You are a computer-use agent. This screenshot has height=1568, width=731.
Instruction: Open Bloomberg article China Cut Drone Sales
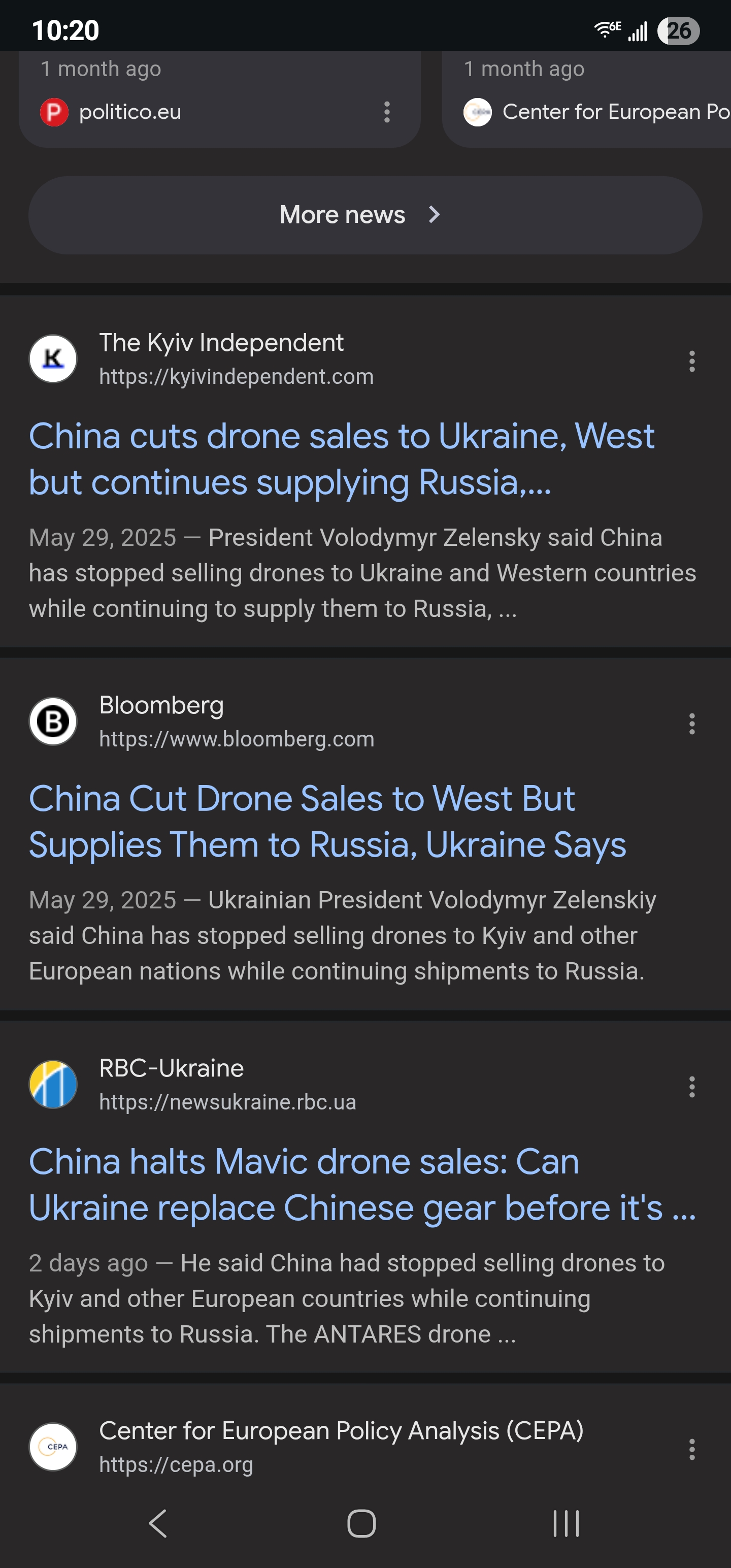tap(327, 821)
